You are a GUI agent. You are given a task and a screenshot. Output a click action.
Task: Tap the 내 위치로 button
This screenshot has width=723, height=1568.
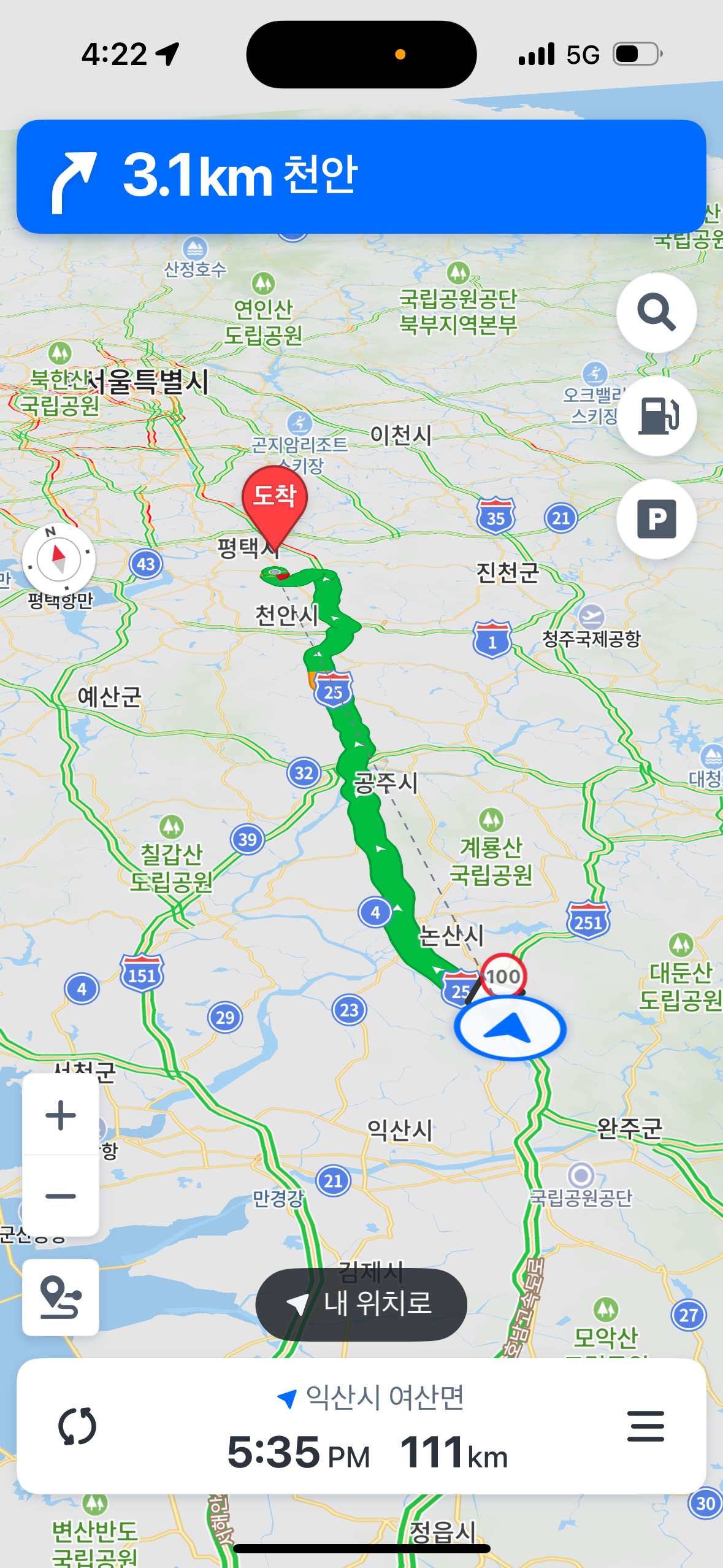point(361,1304)
